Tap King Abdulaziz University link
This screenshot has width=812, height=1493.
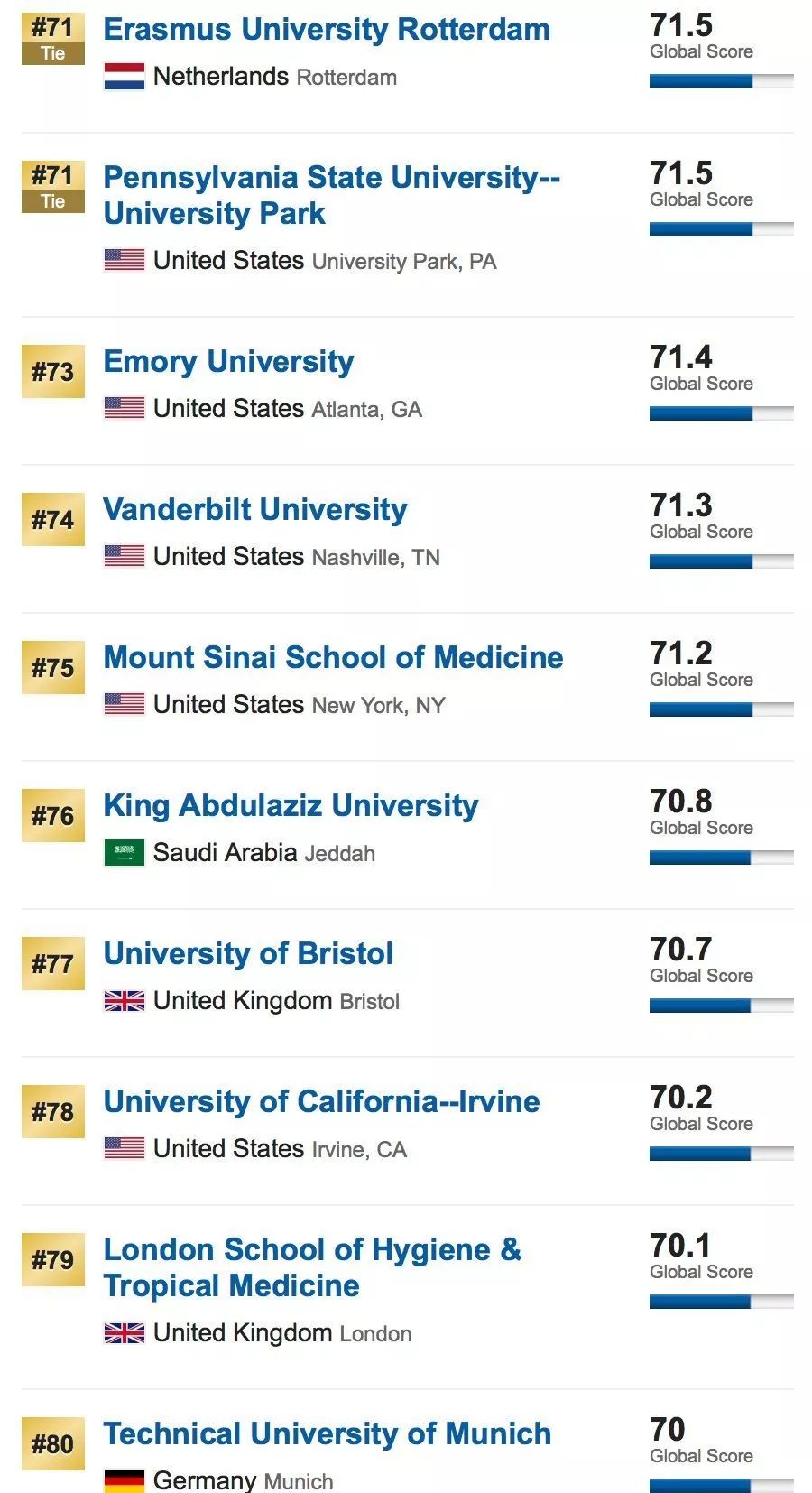291,806
